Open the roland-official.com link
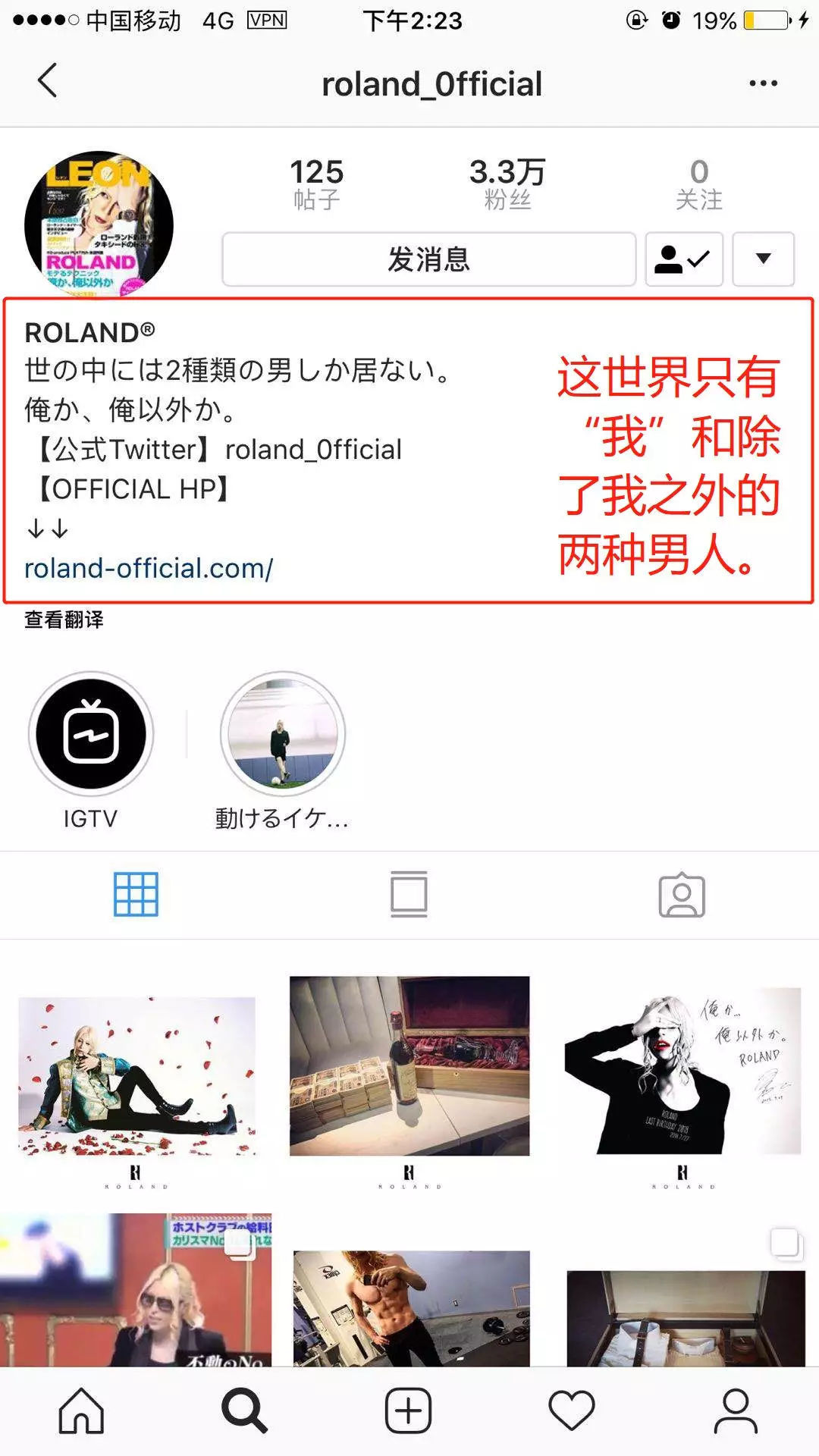Screen dimensions: 819x1456 [149, 568]
